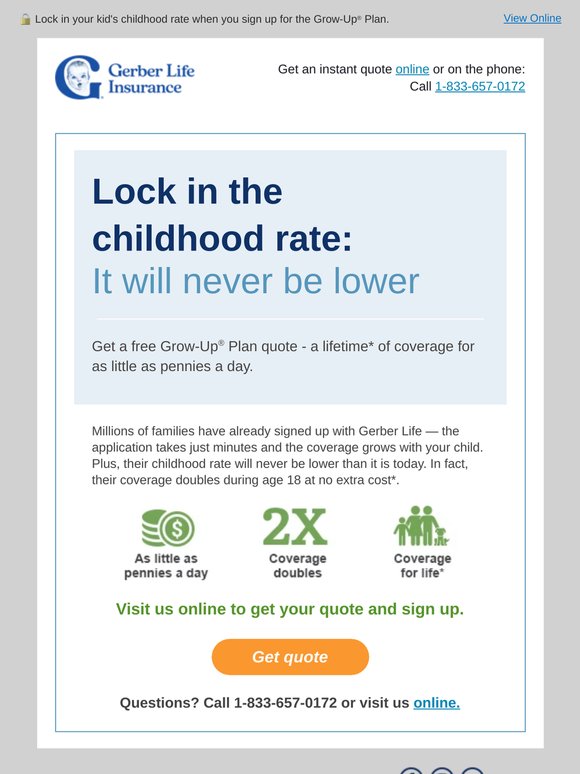Open the 'online.' link after Questions
The height and width of the screenshot is (774, 580).
pos(436,702)
